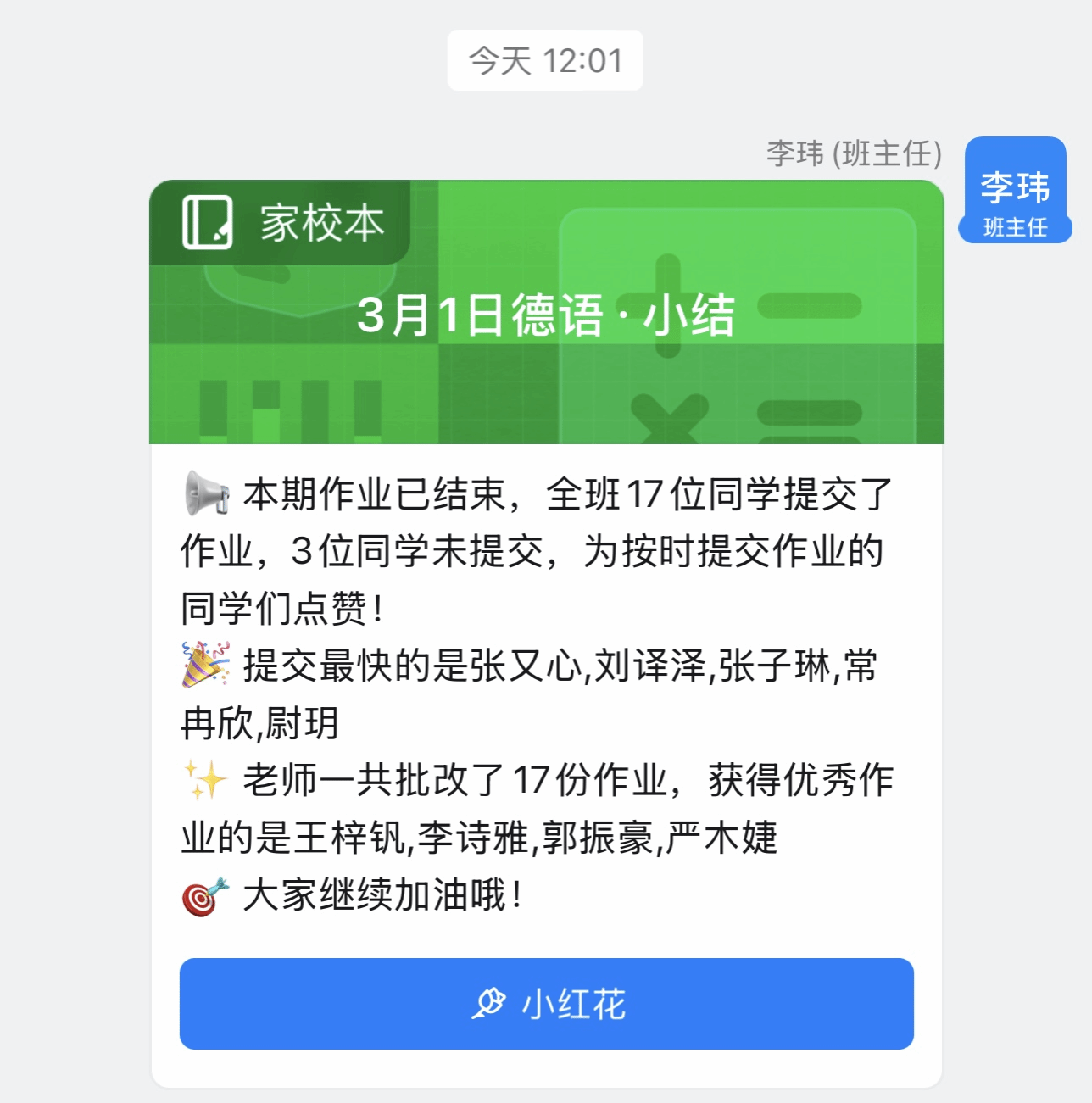
Task: Open 李玮's avatar profile
Action: [x=1015, y=190]
